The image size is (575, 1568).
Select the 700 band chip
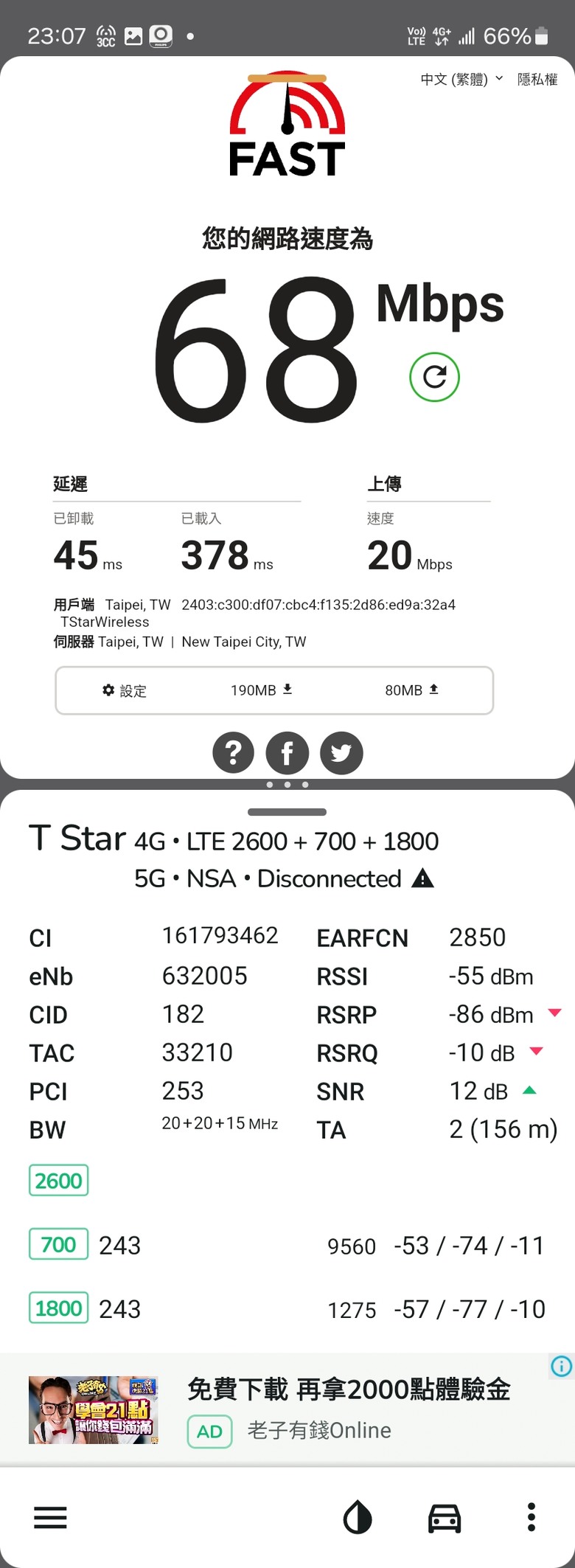point(58,1244)
